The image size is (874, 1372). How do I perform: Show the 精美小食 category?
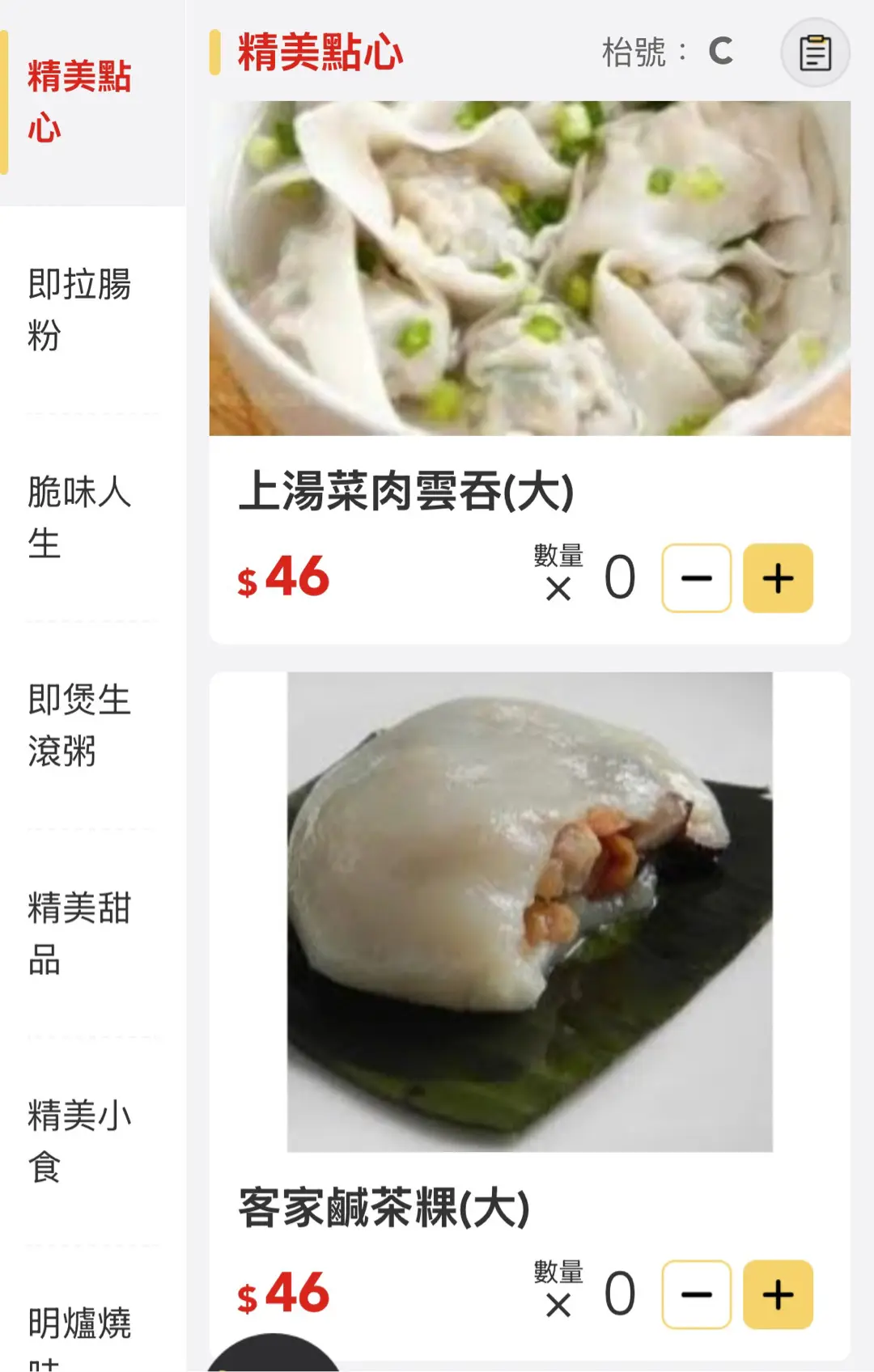point(79,1141)
